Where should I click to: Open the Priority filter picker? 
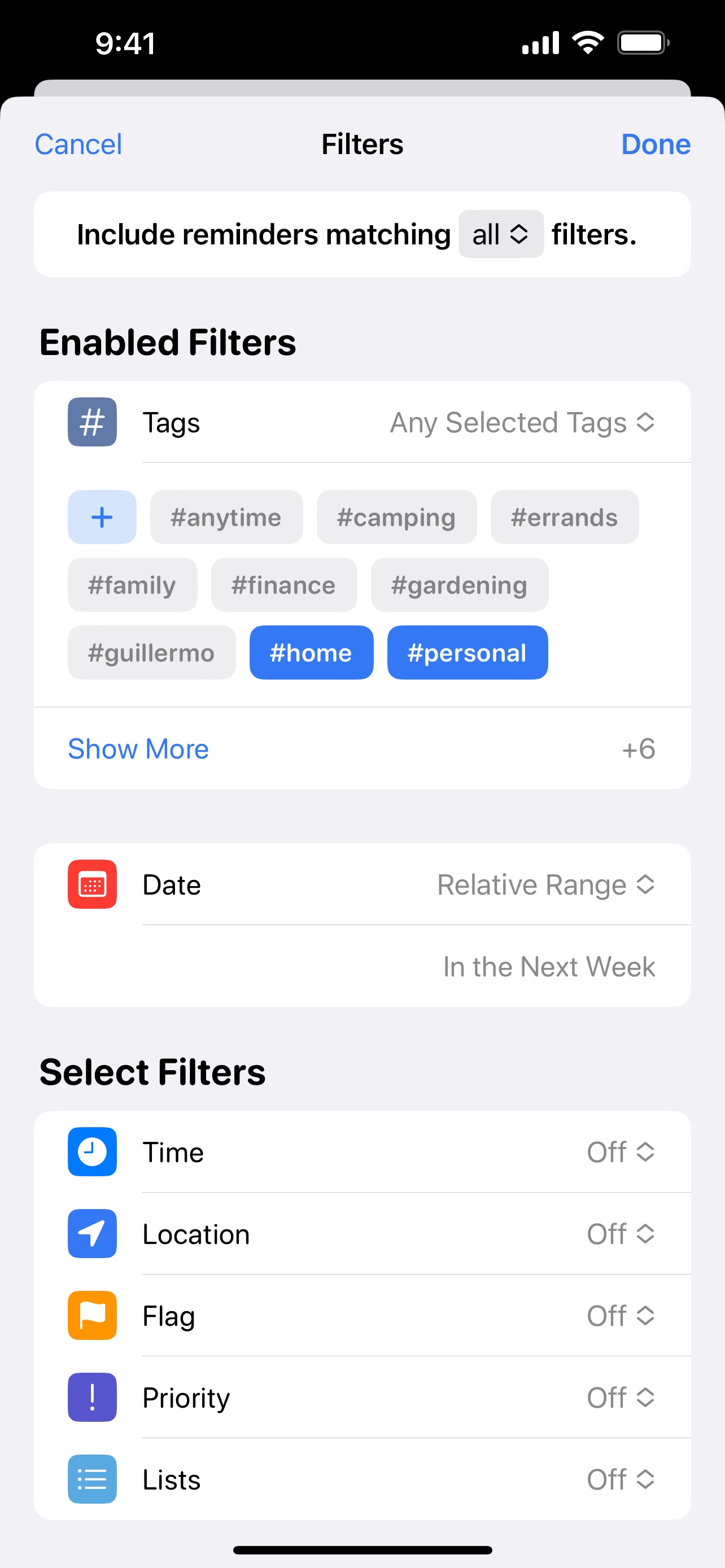[619, 1398]
